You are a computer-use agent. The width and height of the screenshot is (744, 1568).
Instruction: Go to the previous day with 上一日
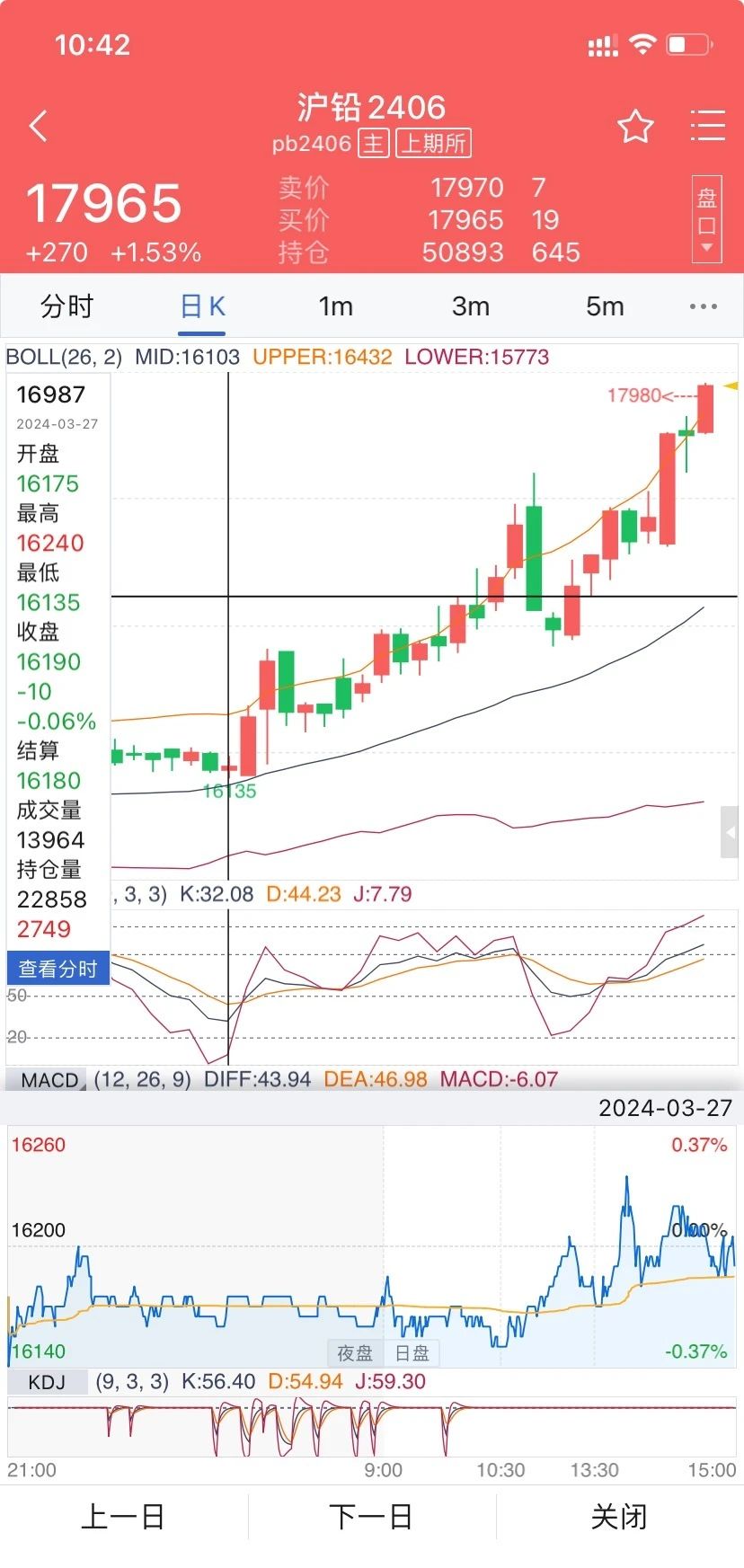point(123,1517)
